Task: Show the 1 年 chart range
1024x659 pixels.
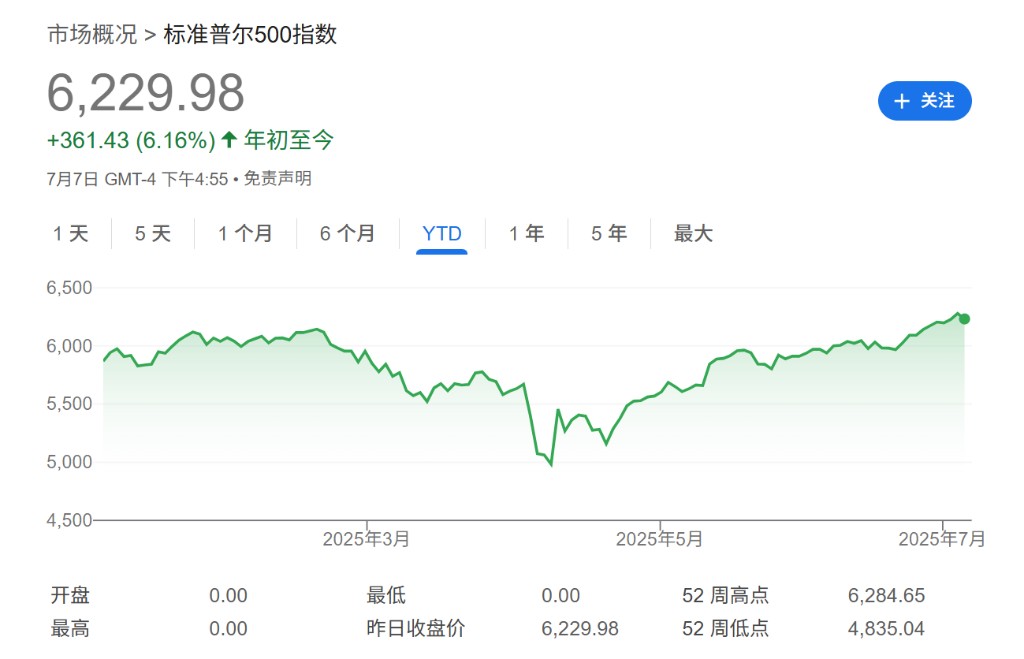Action: tap(526, 234)
